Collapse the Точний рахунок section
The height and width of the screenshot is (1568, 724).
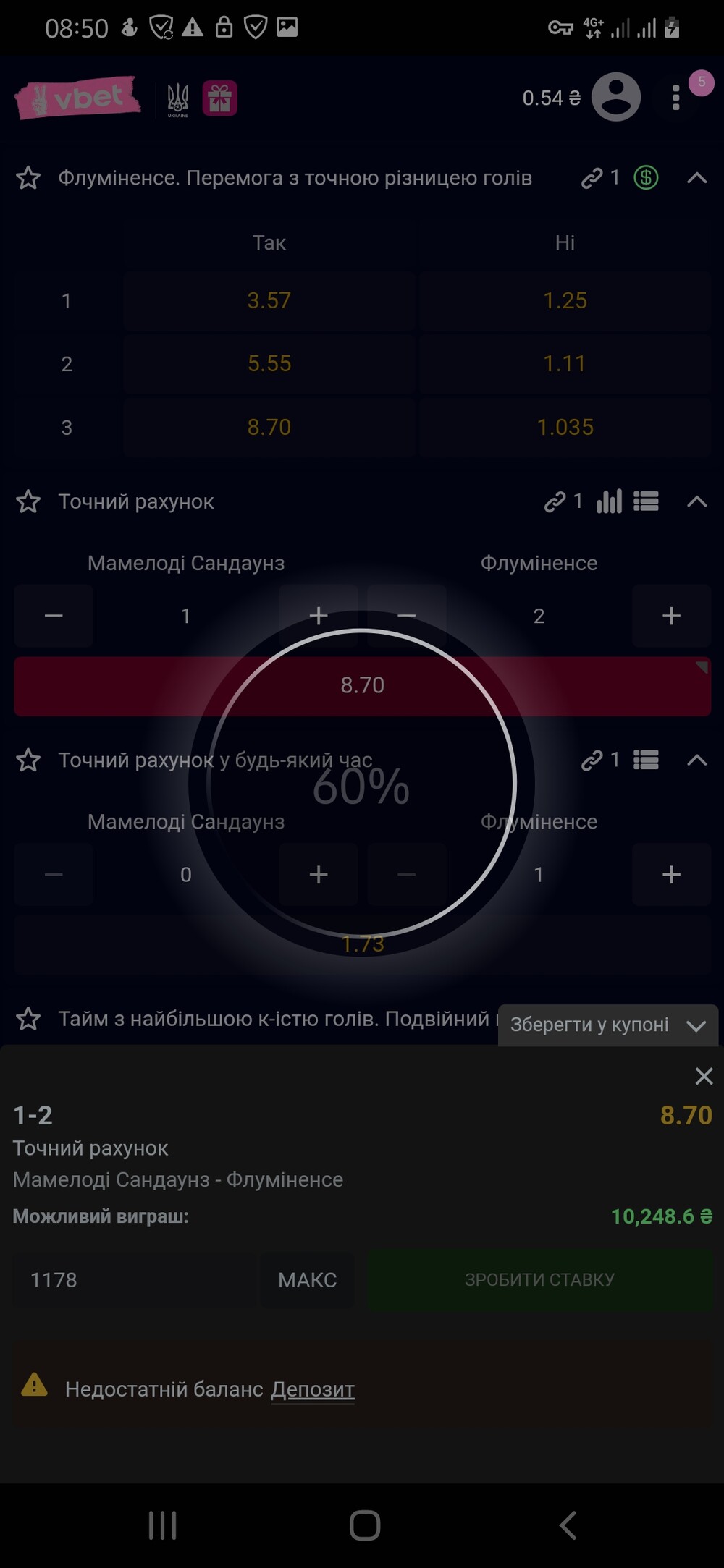696,501
